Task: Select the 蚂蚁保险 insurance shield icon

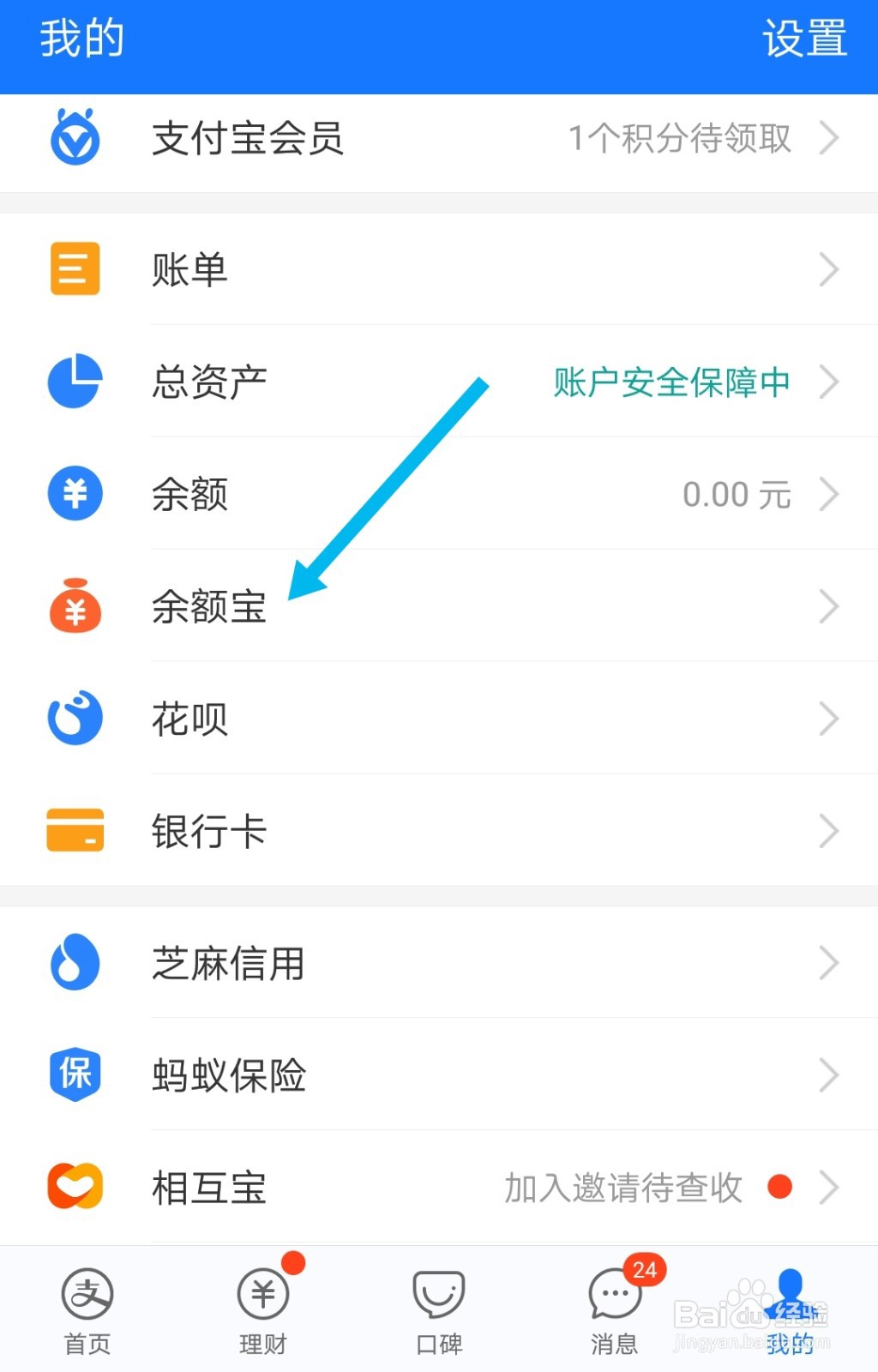Action: (x=73, y=1074)
